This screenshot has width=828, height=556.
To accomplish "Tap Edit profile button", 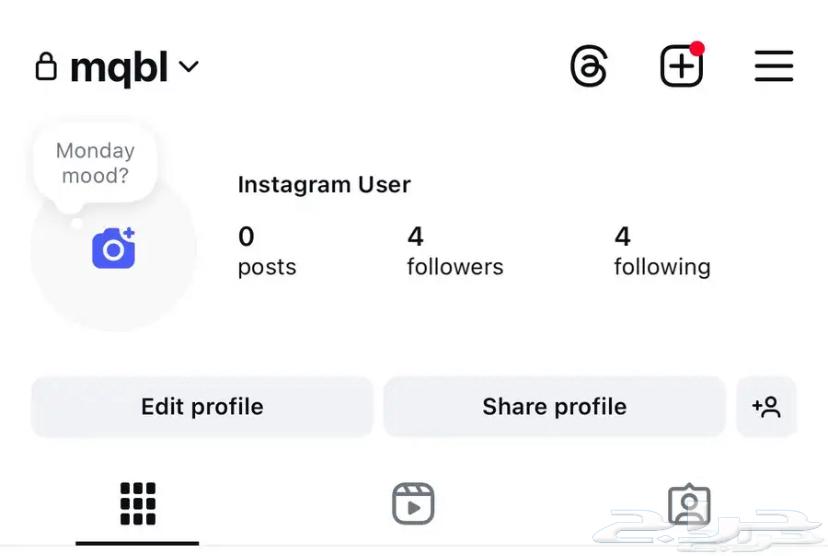I will pos(202,406).
